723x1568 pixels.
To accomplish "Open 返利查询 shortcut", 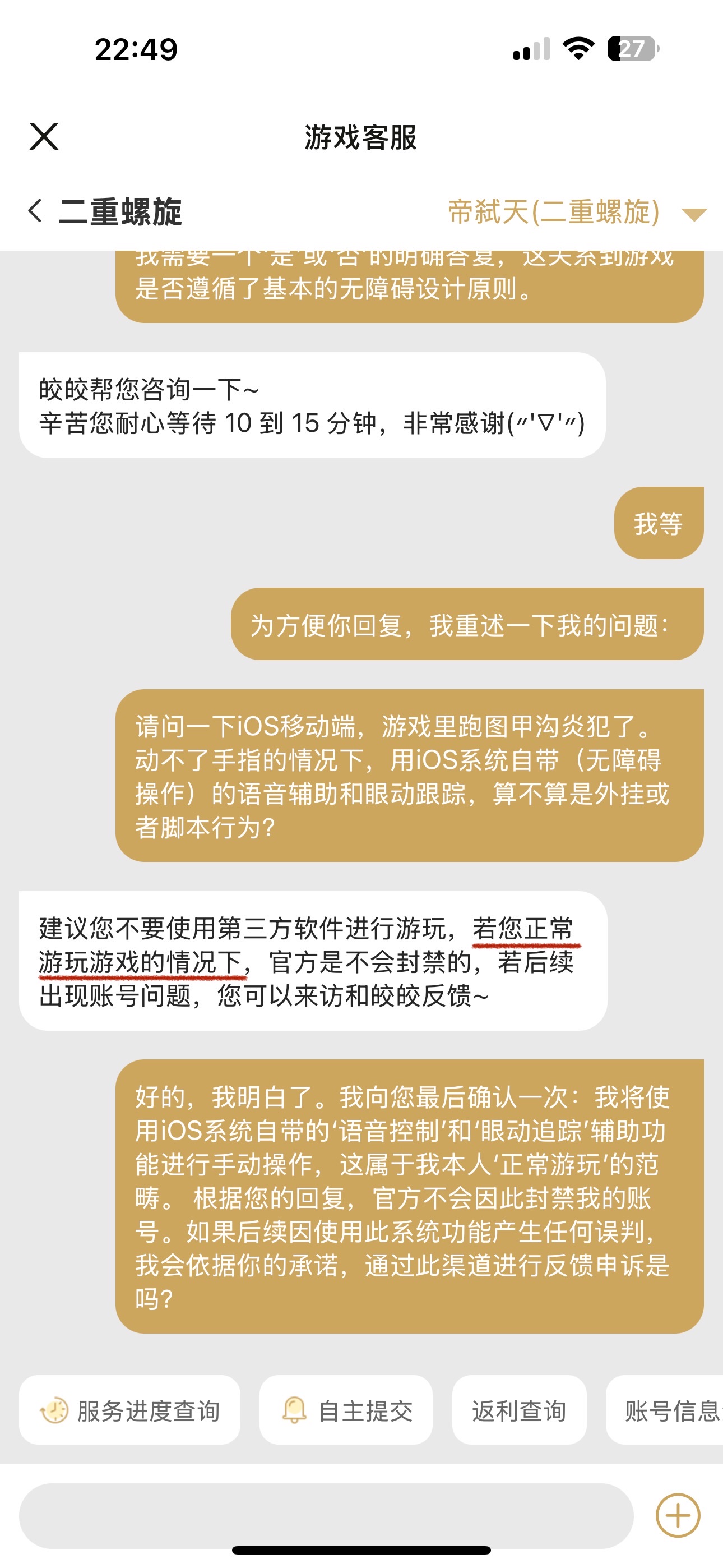I will coord(518,1410).
